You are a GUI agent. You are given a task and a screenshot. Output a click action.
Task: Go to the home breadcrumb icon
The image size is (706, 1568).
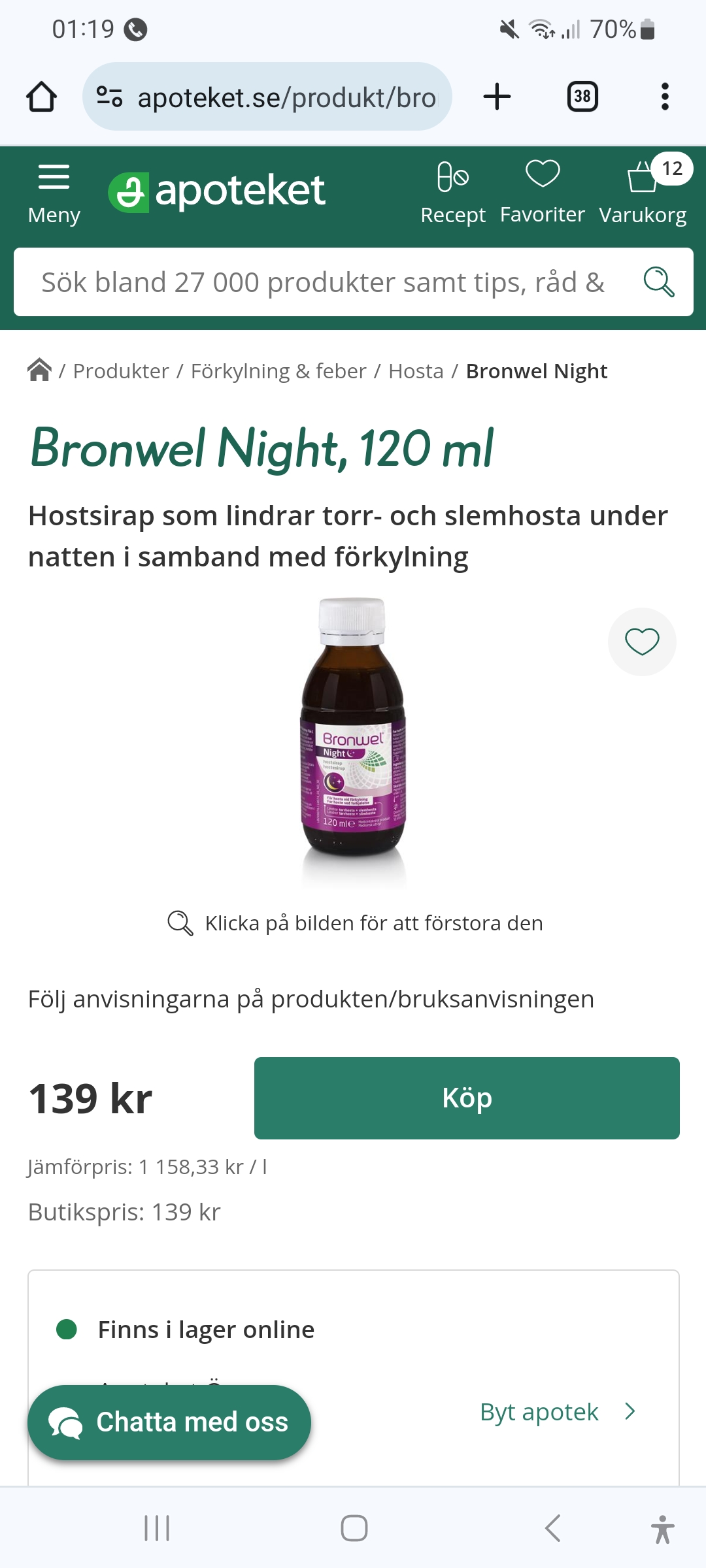(39, 370)
